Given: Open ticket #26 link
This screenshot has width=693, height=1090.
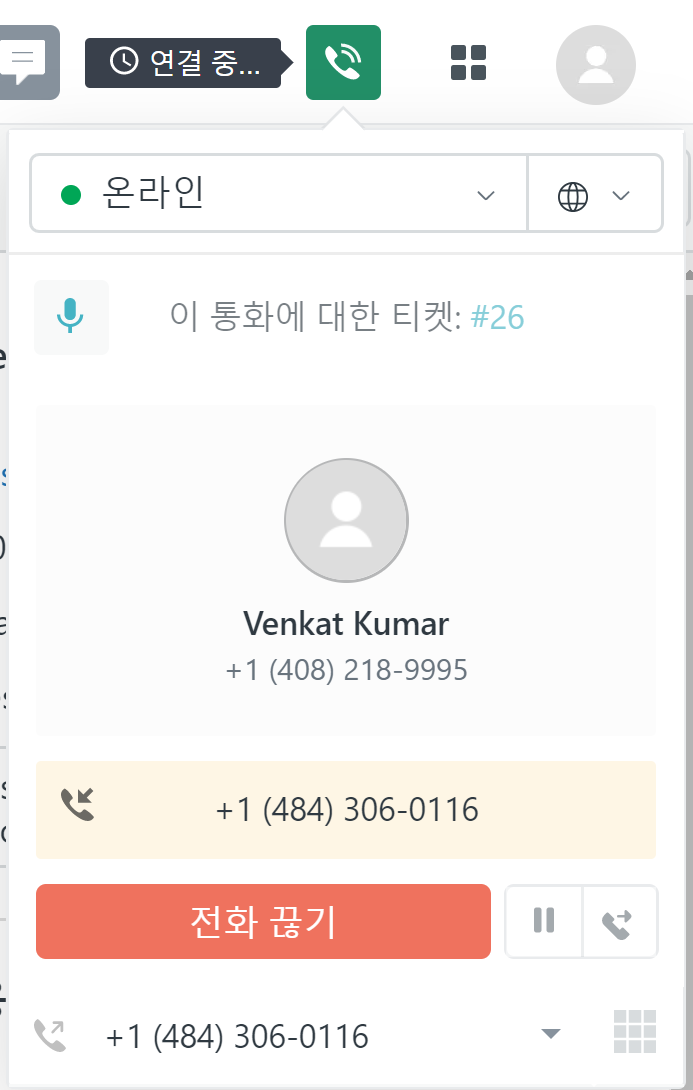Looking at the screenshot, I should coord(497,318).
